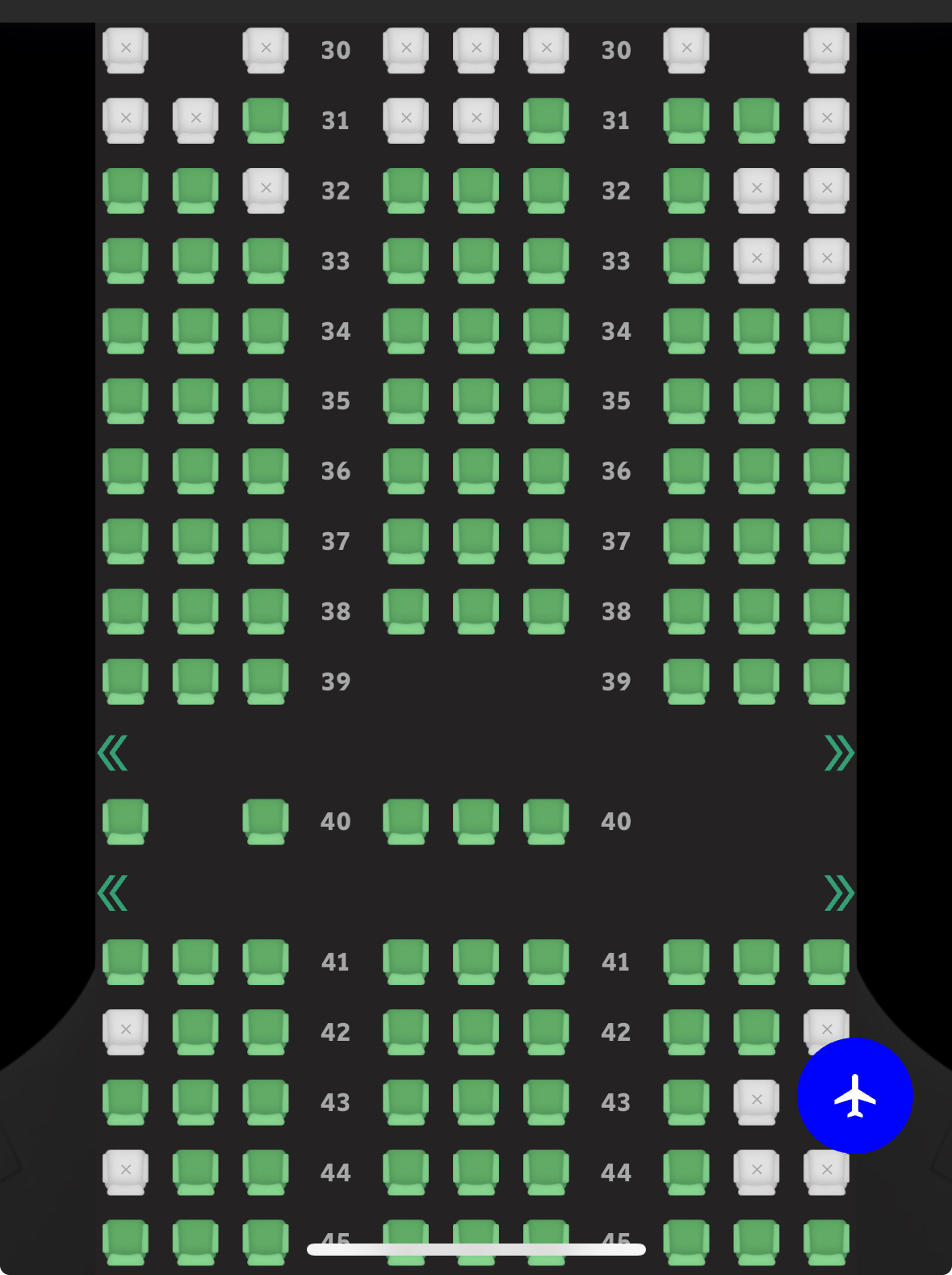
Task: Select the only available seat in row 31's left block
Action: coord(266,120)
